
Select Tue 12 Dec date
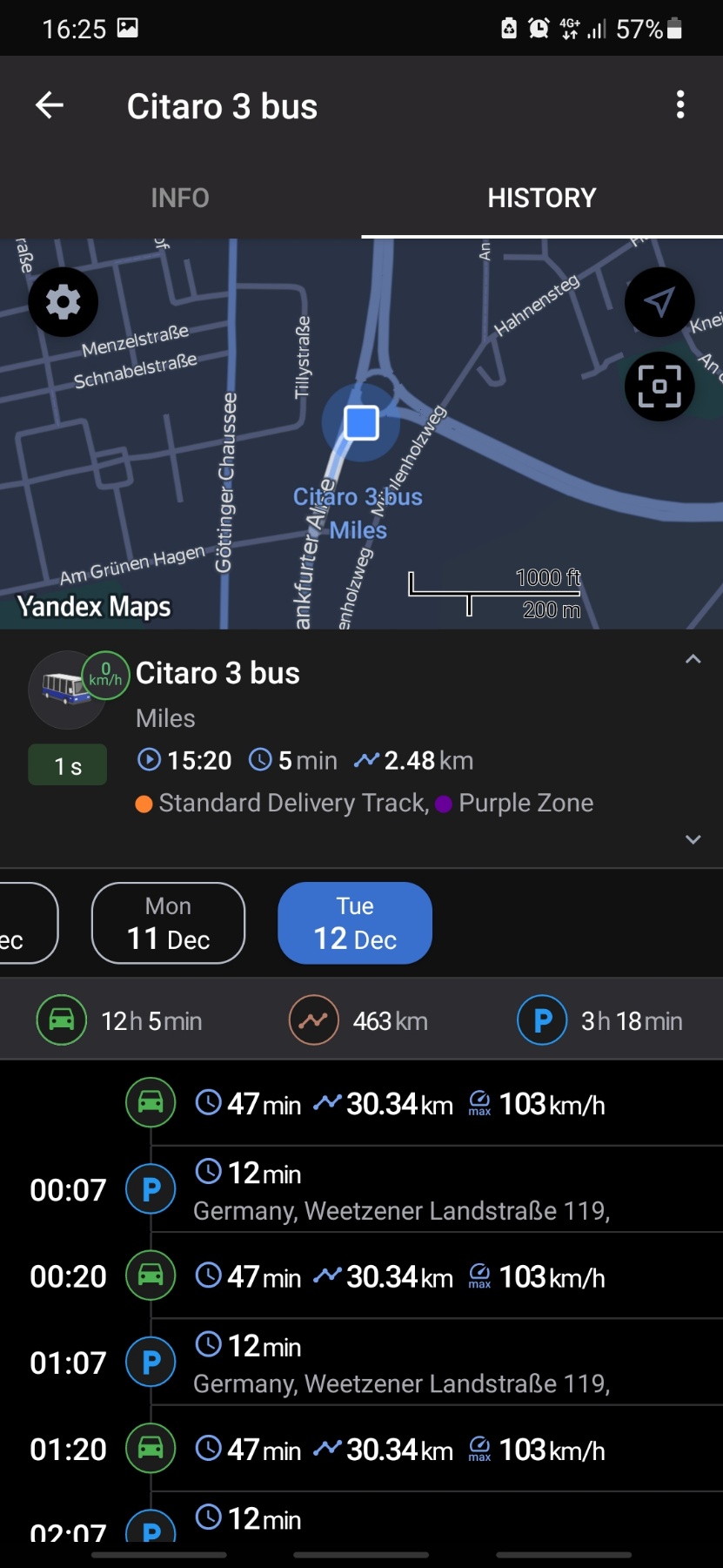[355, 923]
